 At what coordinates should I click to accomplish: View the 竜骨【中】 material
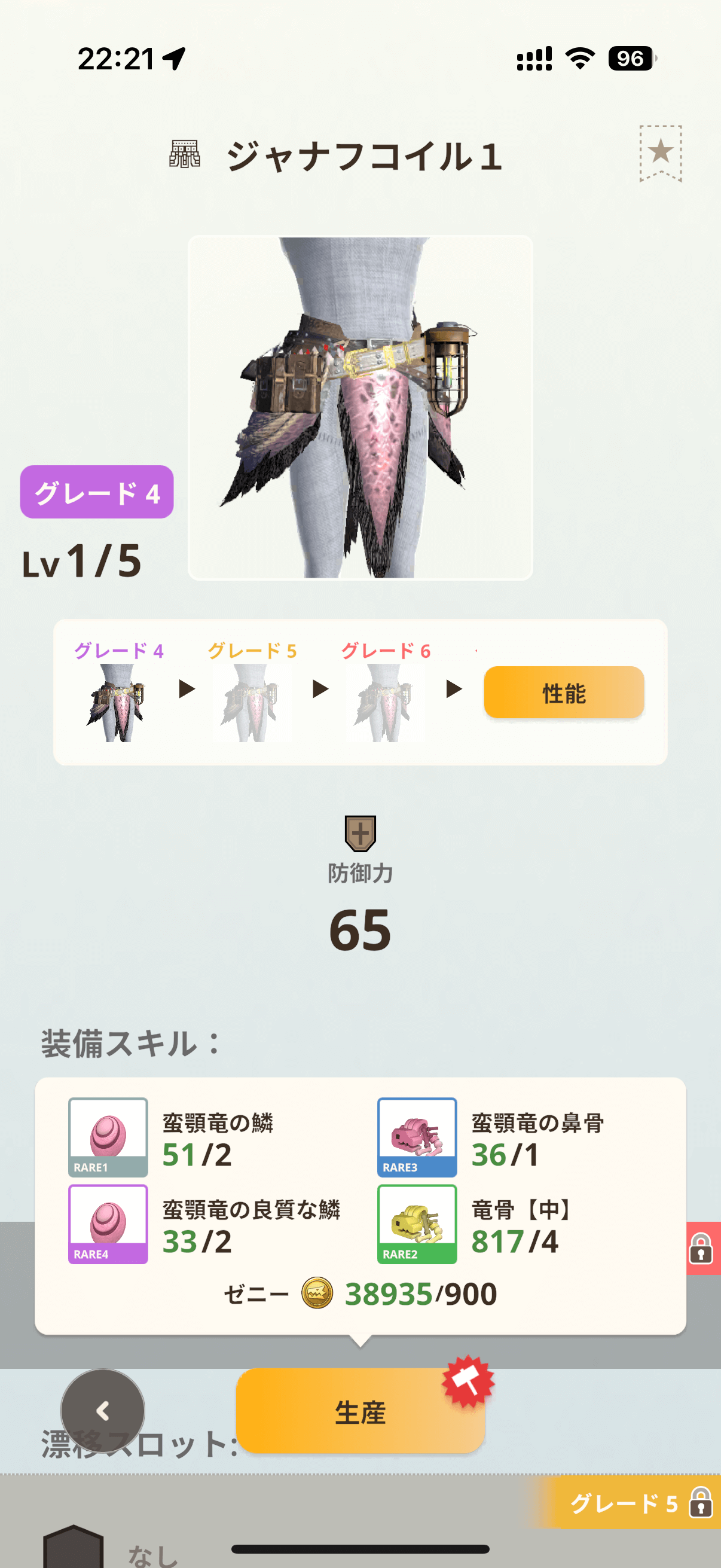tap(417, 1224)
